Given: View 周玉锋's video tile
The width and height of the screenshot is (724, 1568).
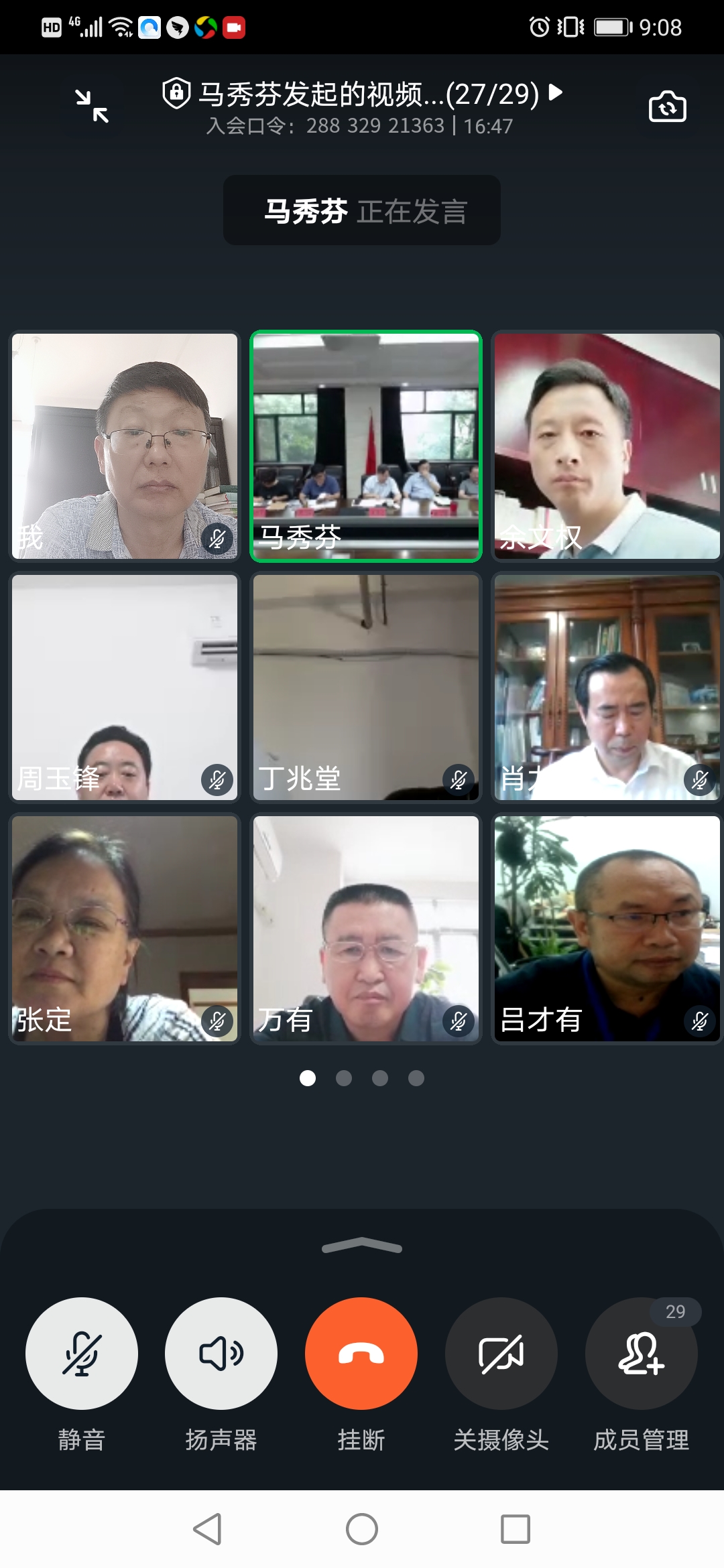Looking at the screenshot, I should (125, 688).
